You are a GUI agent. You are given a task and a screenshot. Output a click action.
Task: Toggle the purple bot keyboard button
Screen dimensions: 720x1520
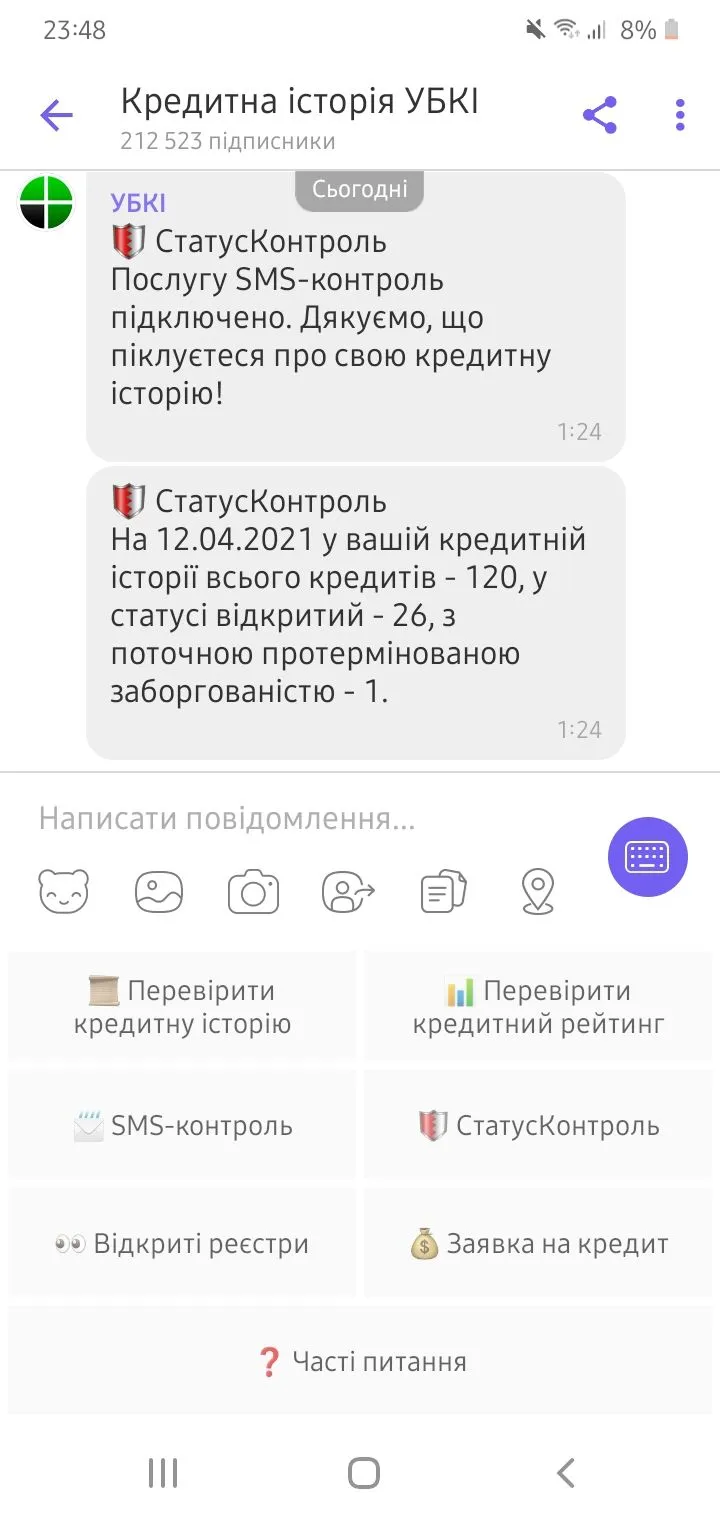tap(647, 856)
